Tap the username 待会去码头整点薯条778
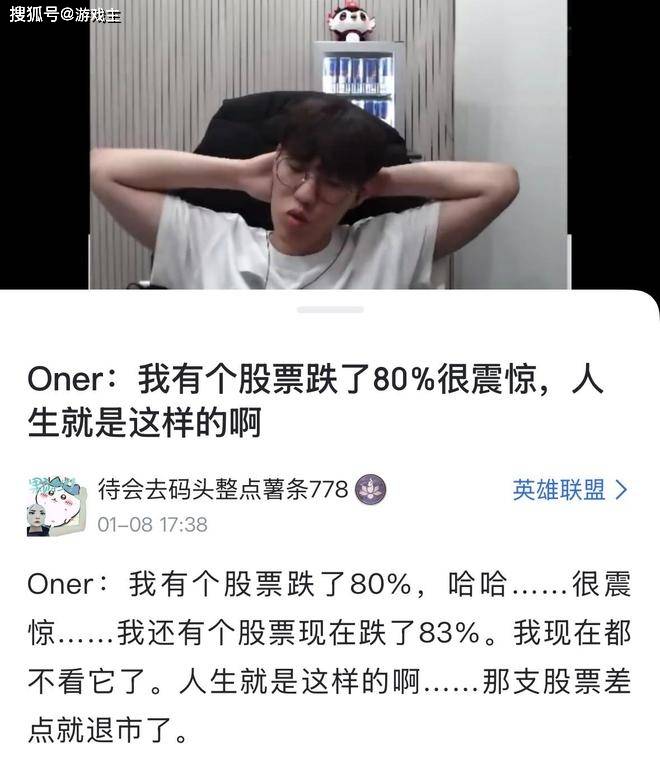 click(x=223, y=489)
